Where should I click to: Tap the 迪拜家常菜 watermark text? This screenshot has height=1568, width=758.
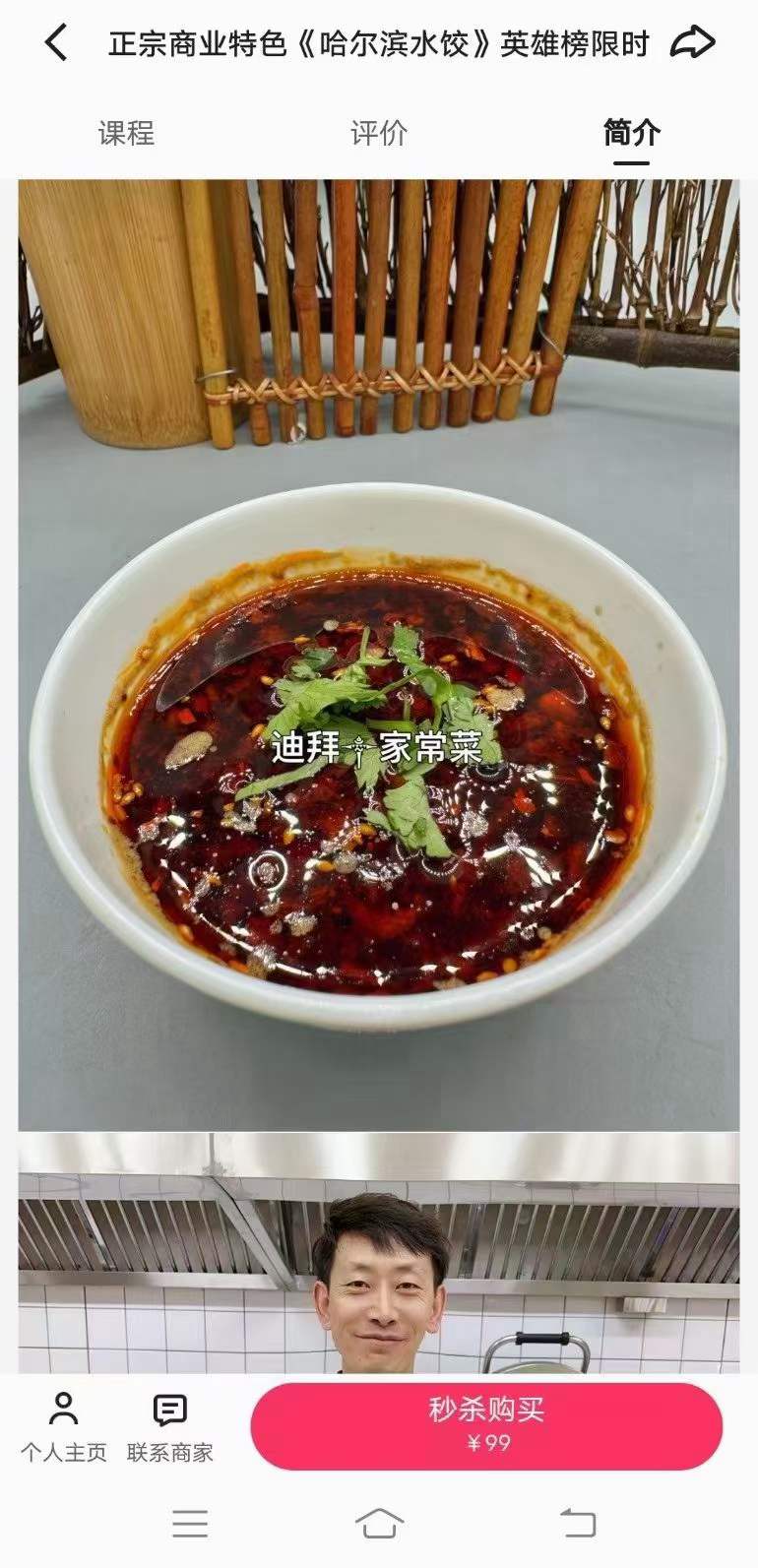pos(379,751)
